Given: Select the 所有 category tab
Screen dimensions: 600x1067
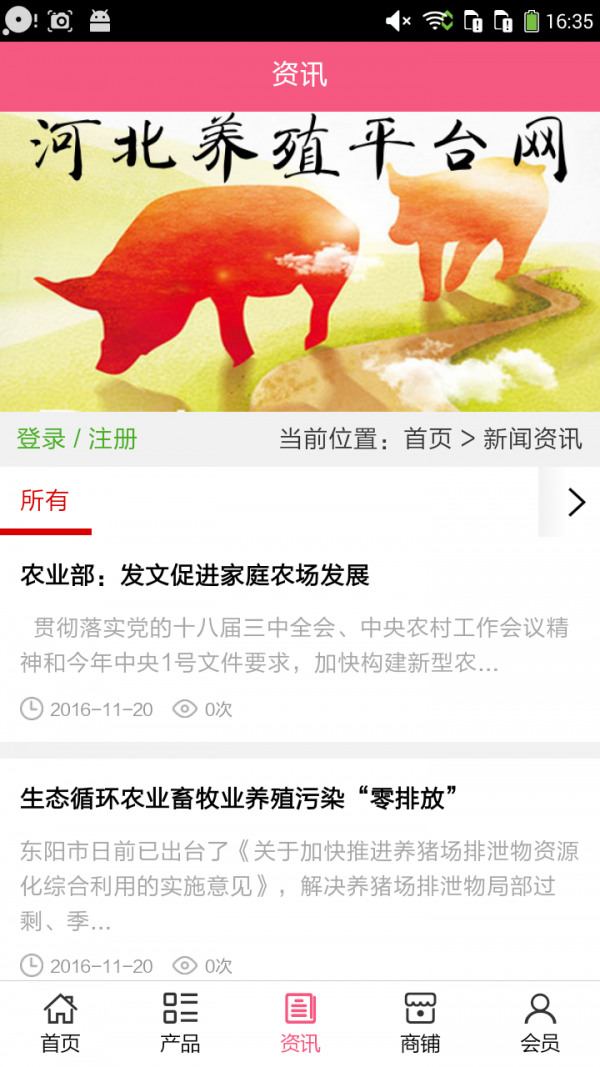Looking at the screenshot, I should click(45, 501).
